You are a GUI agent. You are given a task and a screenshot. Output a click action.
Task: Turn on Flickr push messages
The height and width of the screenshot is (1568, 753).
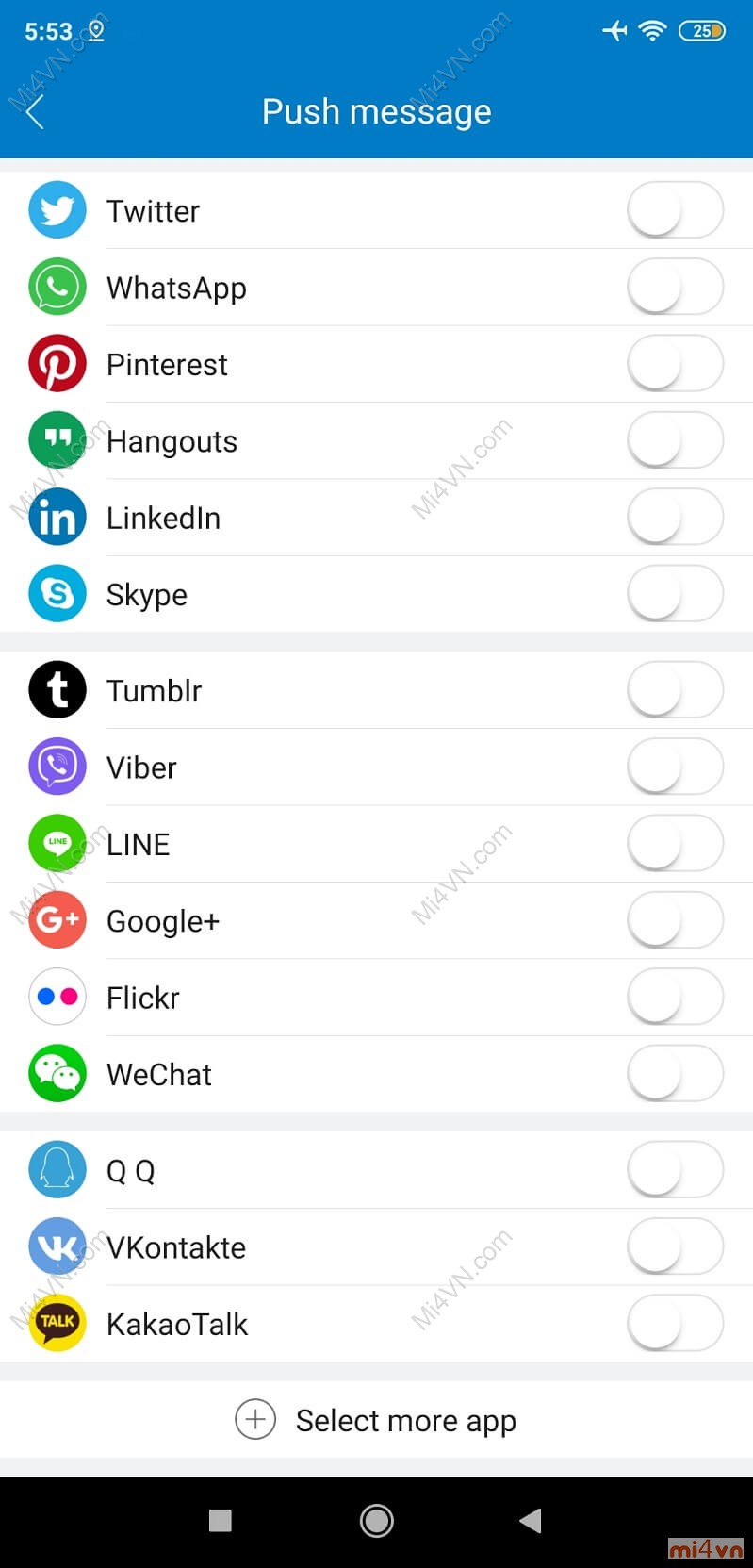click(x=675, y=998)
